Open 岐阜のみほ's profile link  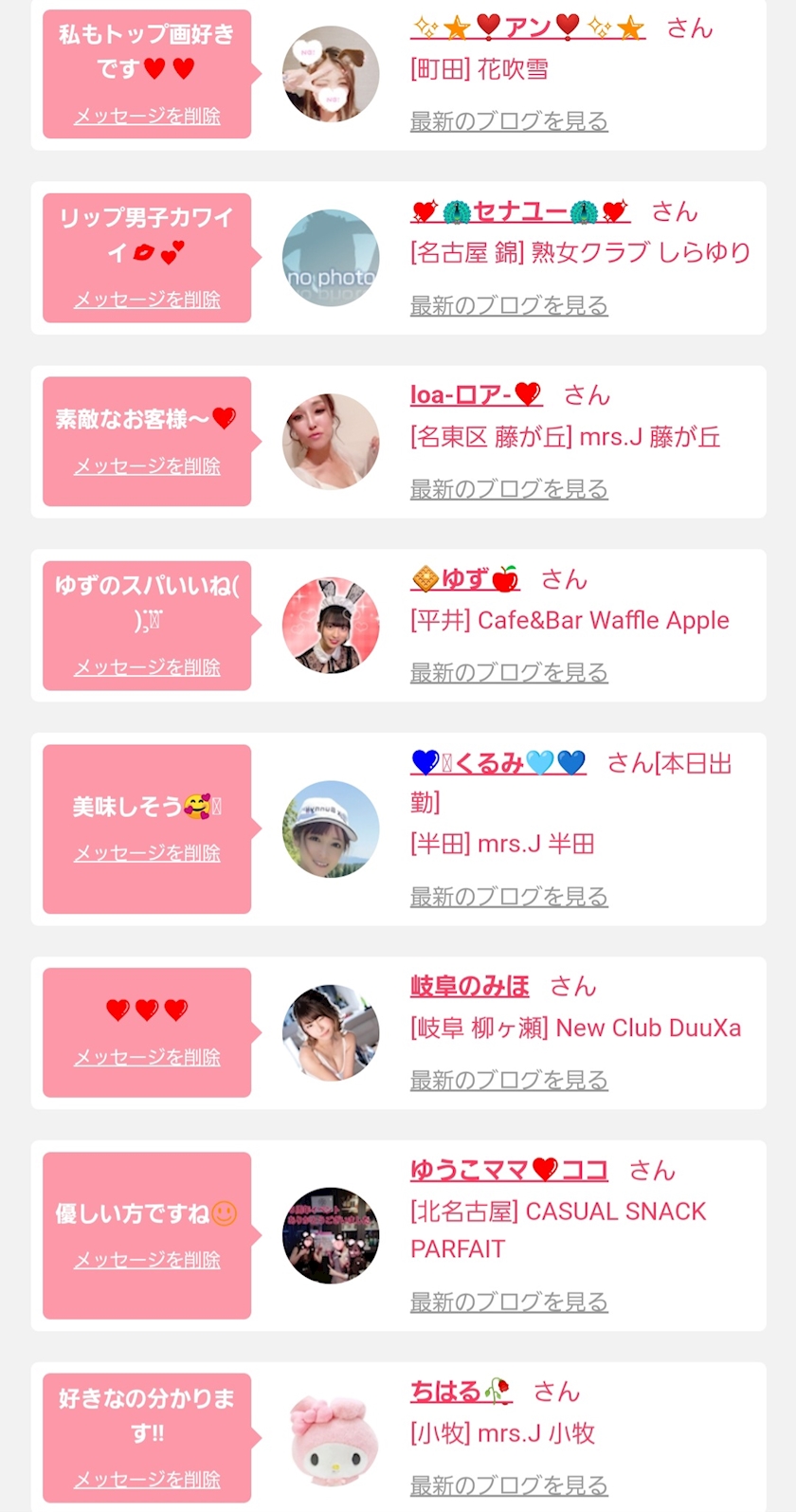(469, 986)
